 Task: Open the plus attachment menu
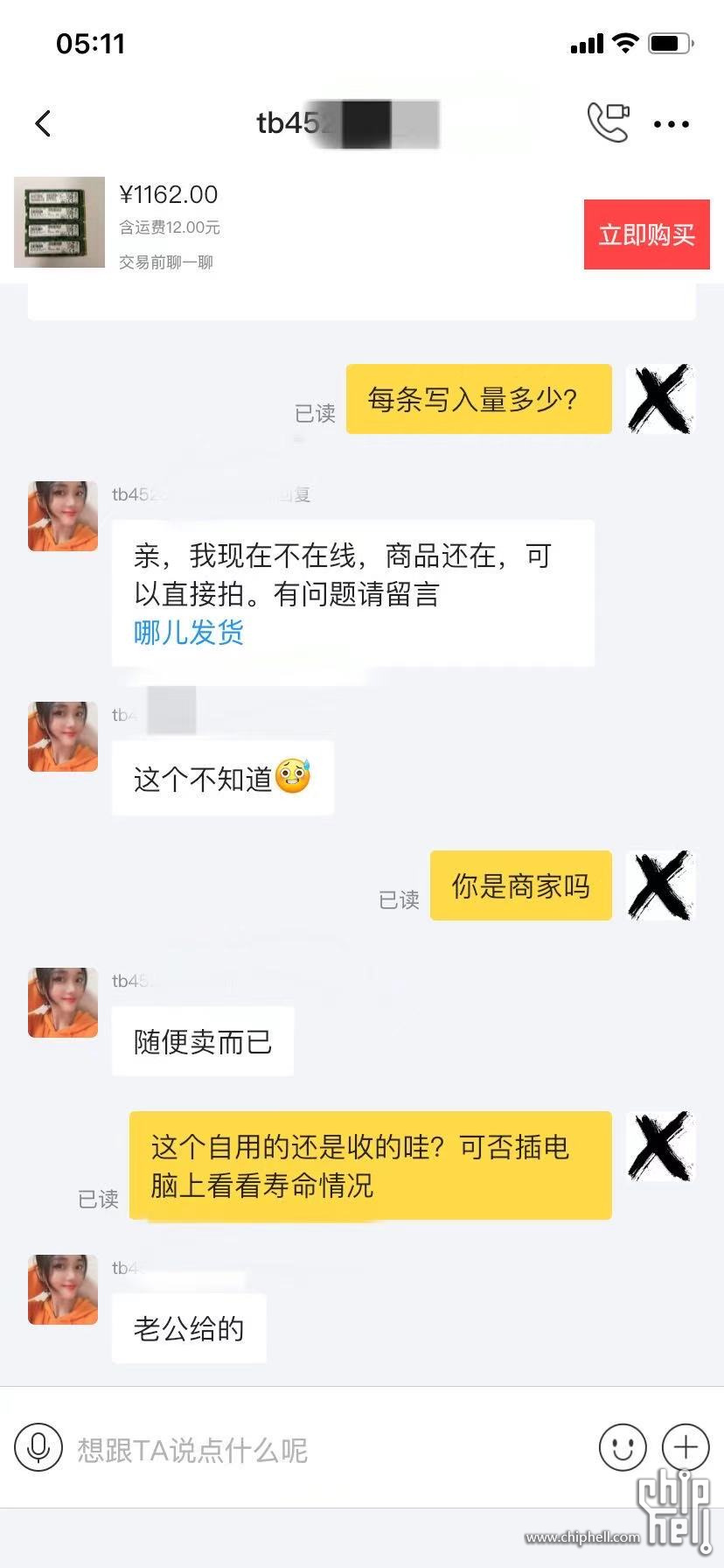coord(686,1447)
